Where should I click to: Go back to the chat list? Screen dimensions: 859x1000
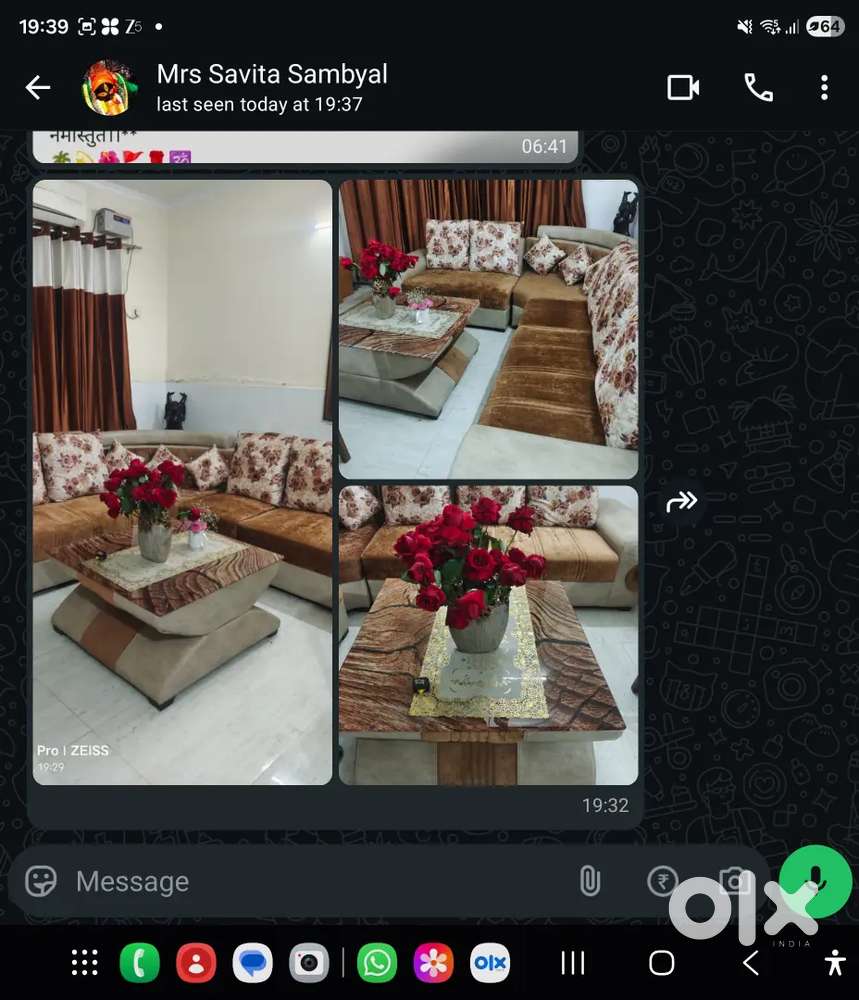[x=38, y=88]
